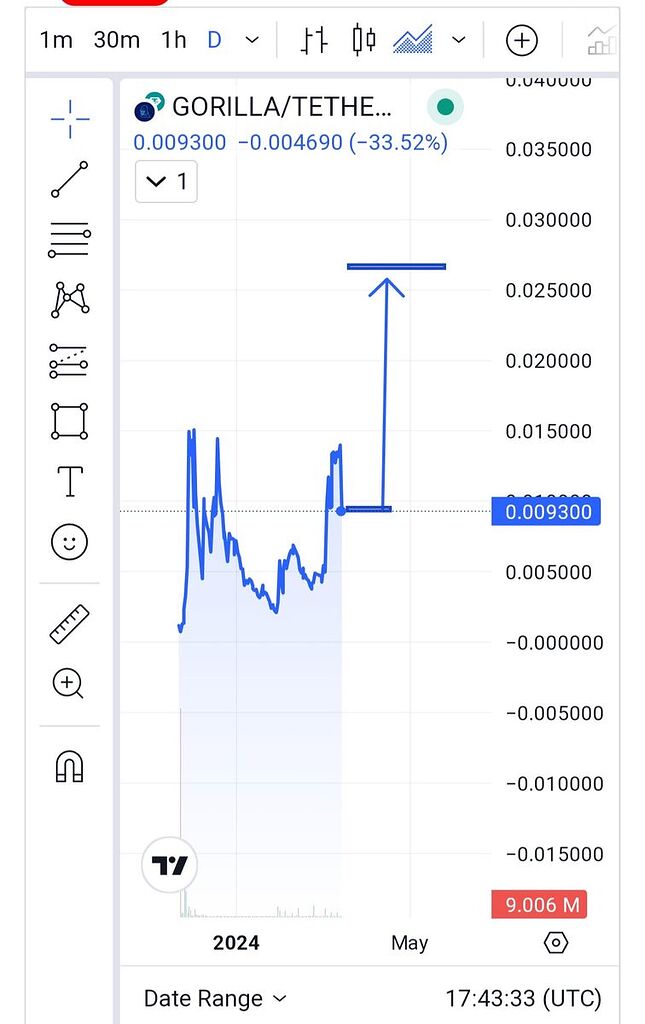Open the horizontal lines tool

click(70, 240)
